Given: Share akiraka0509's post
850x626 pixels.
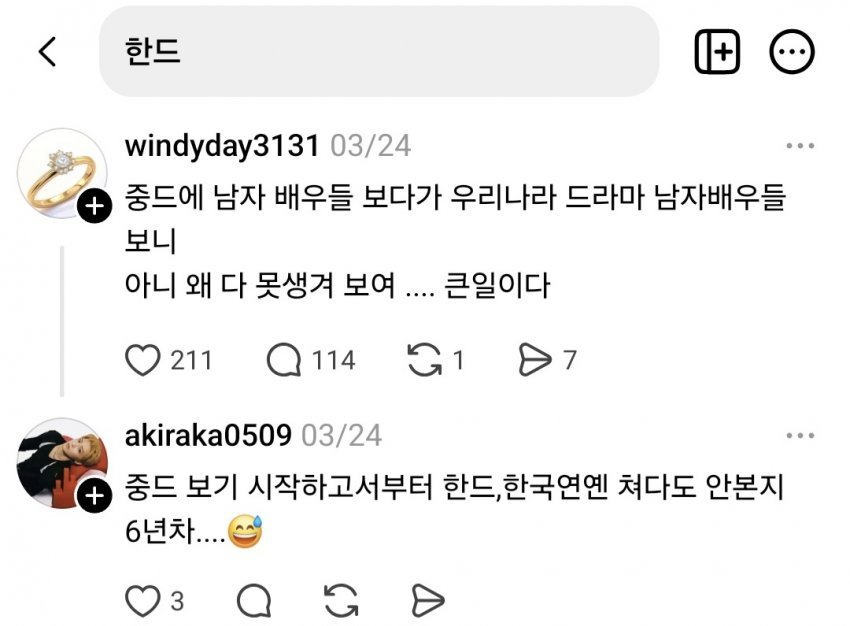Looking at the screenshot, I should (428, 601).
